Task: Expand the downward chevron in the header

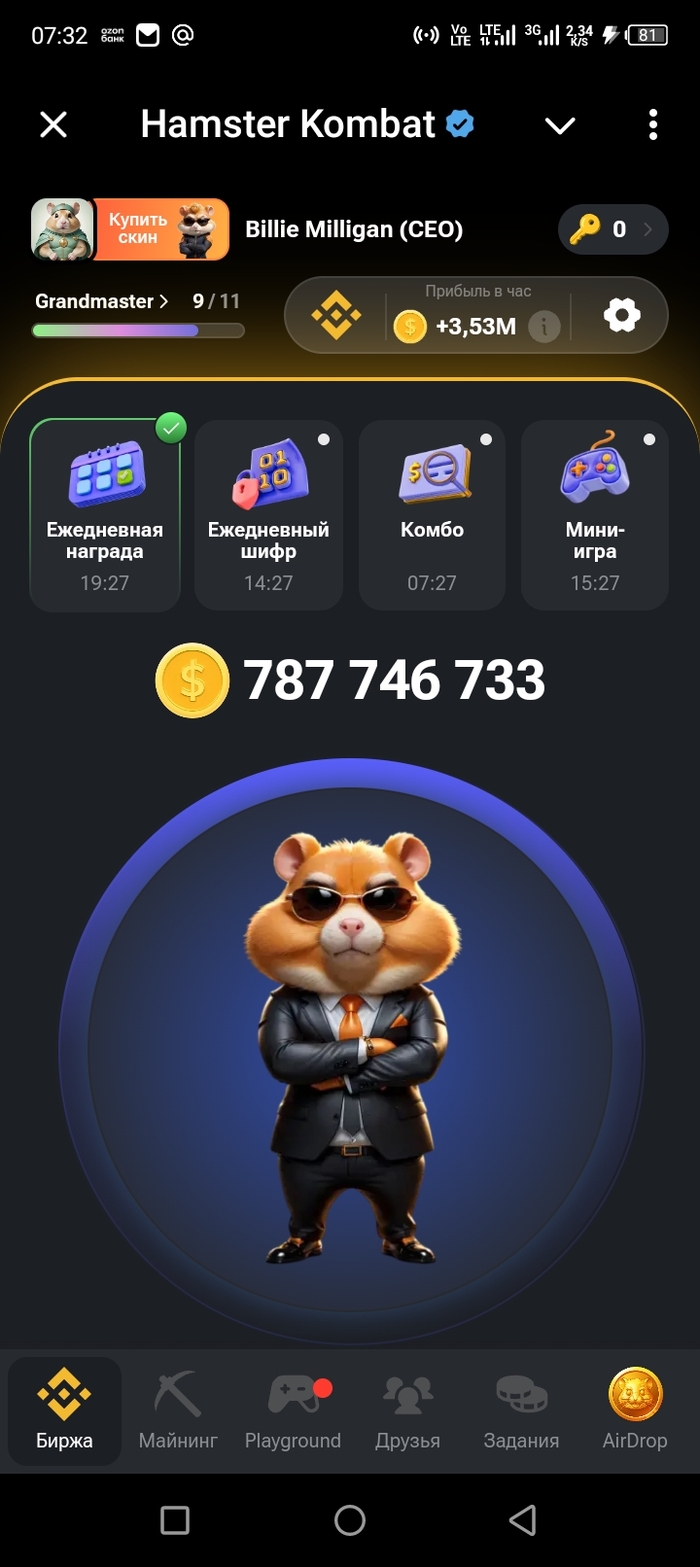Action: coord(559,125)
